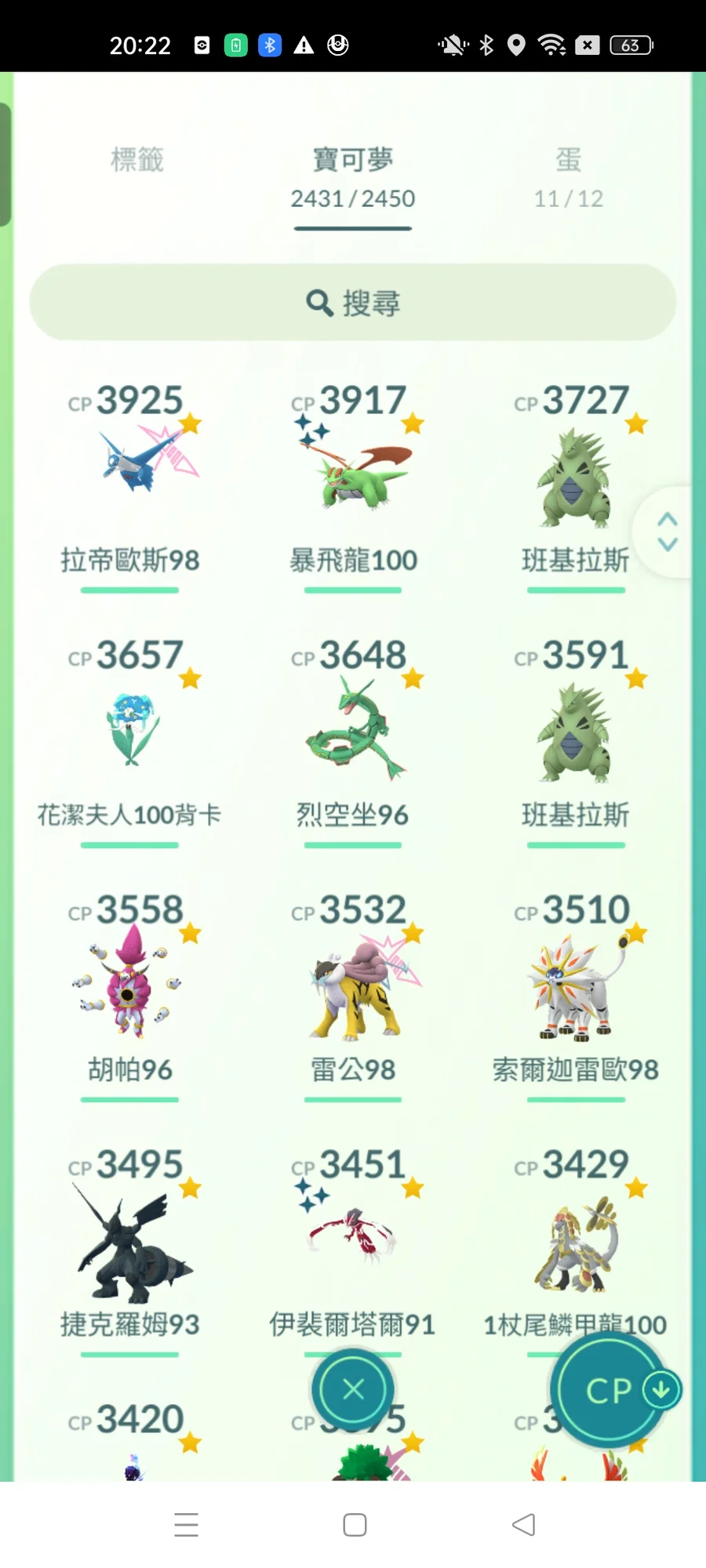
Task: Open 班基拉斯 with CP 3591
Action: [574, 733]
